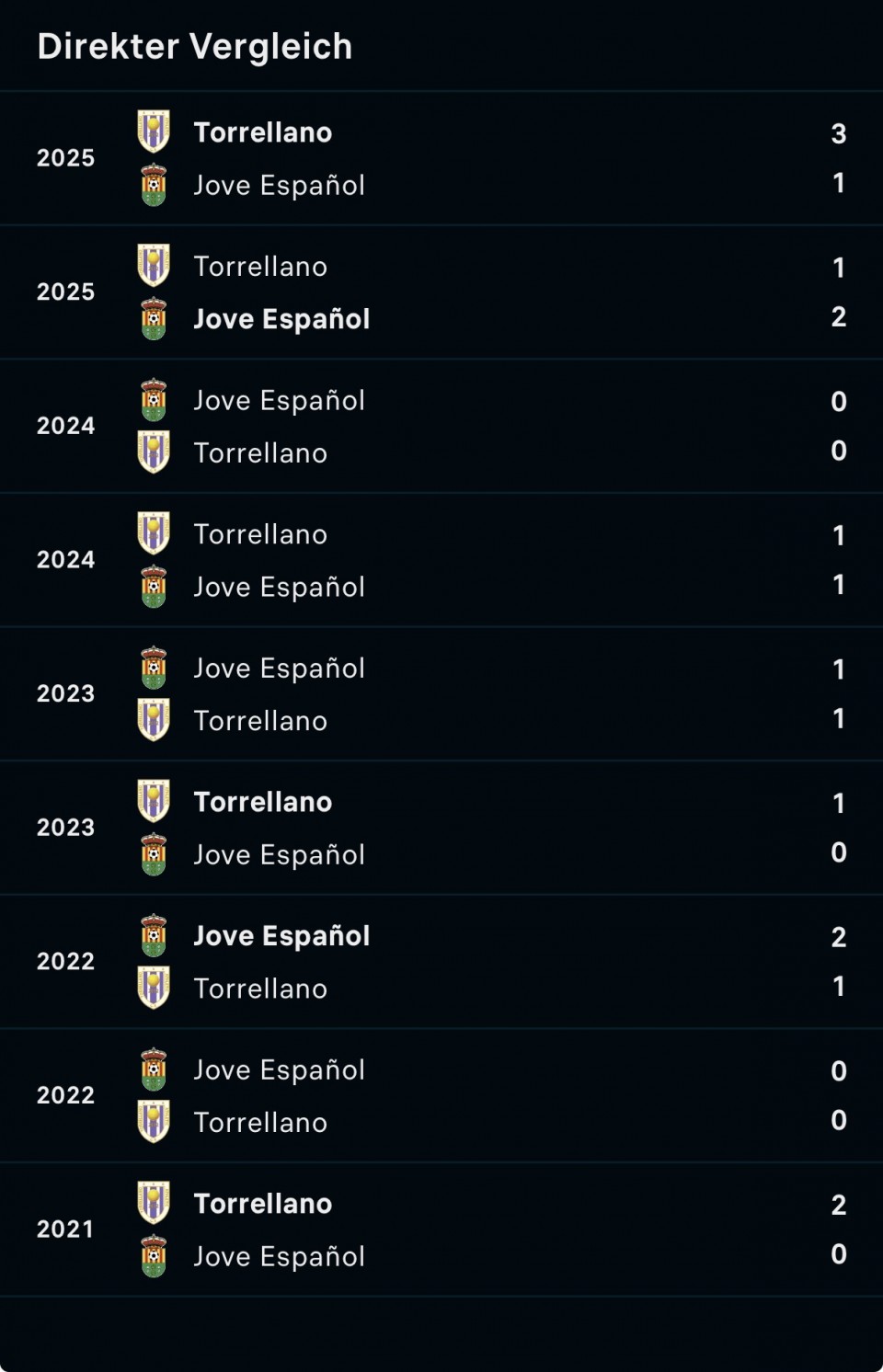The height and width of the screenshot is (1372, 883).
Task: Open the 2021 match Torrellano won 2-0
Action: tap(441, 1229)
